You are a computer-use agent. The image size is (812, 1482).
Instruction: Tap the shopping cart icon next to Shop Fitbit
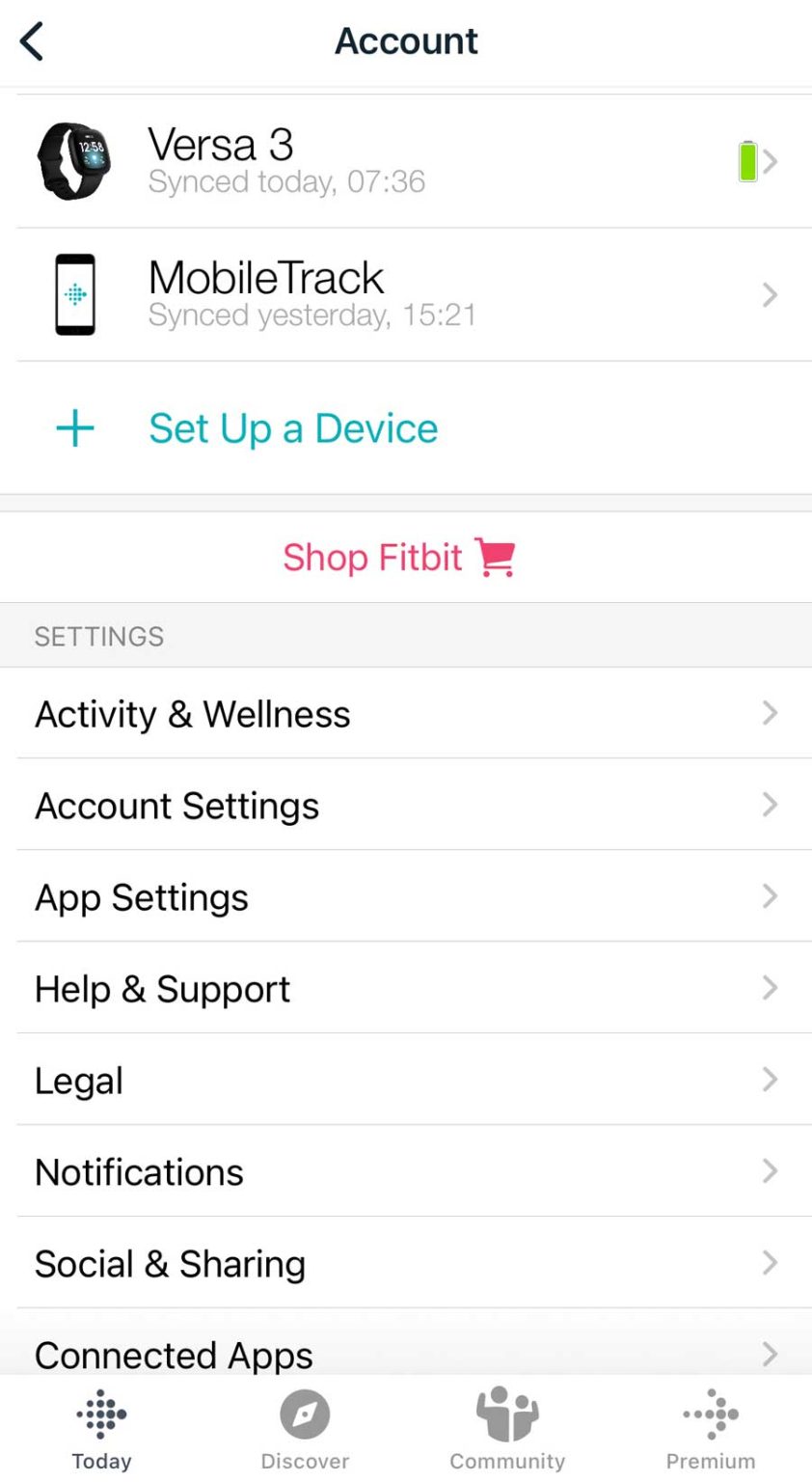(495, 558)
